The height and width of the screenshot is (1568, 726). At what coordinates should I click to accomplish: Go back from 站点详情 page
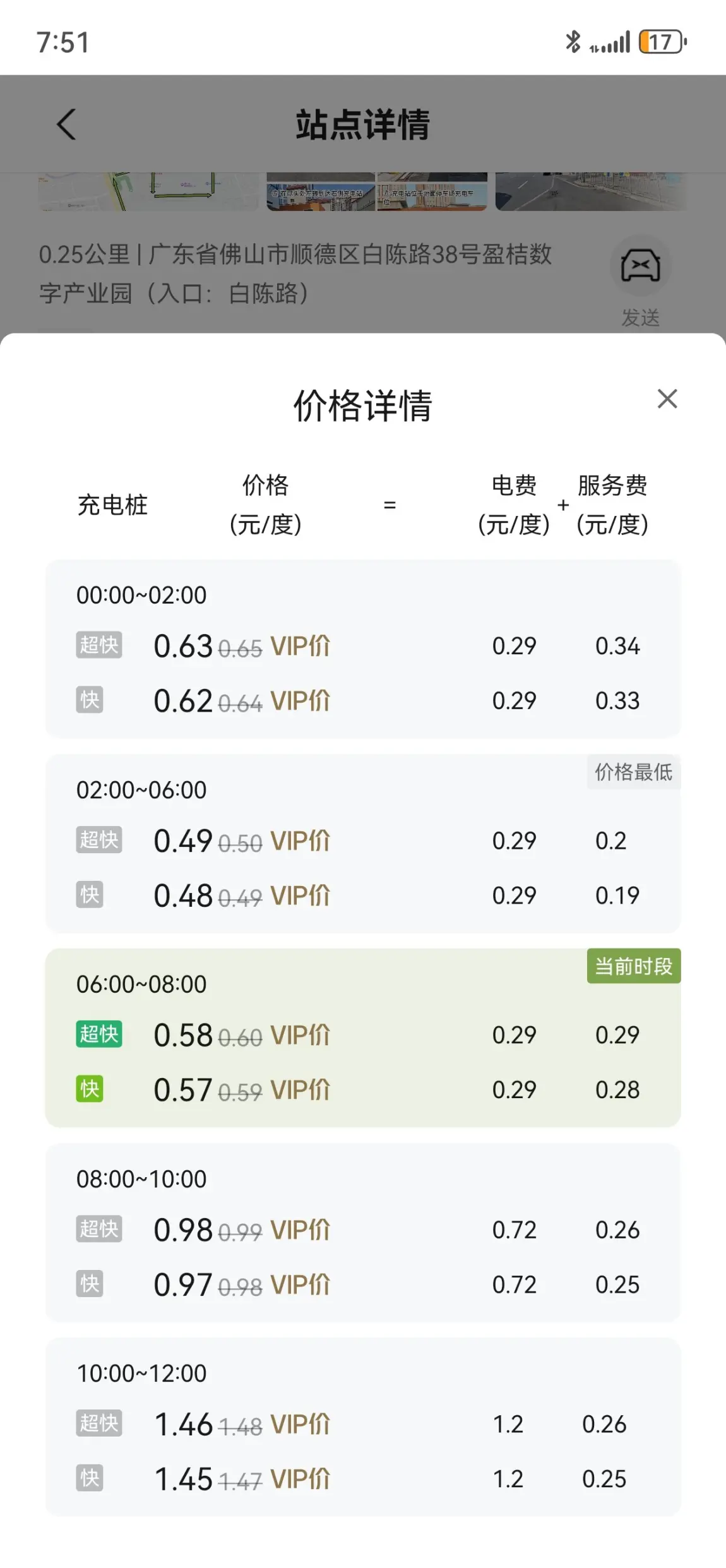[x=66, y=124]
